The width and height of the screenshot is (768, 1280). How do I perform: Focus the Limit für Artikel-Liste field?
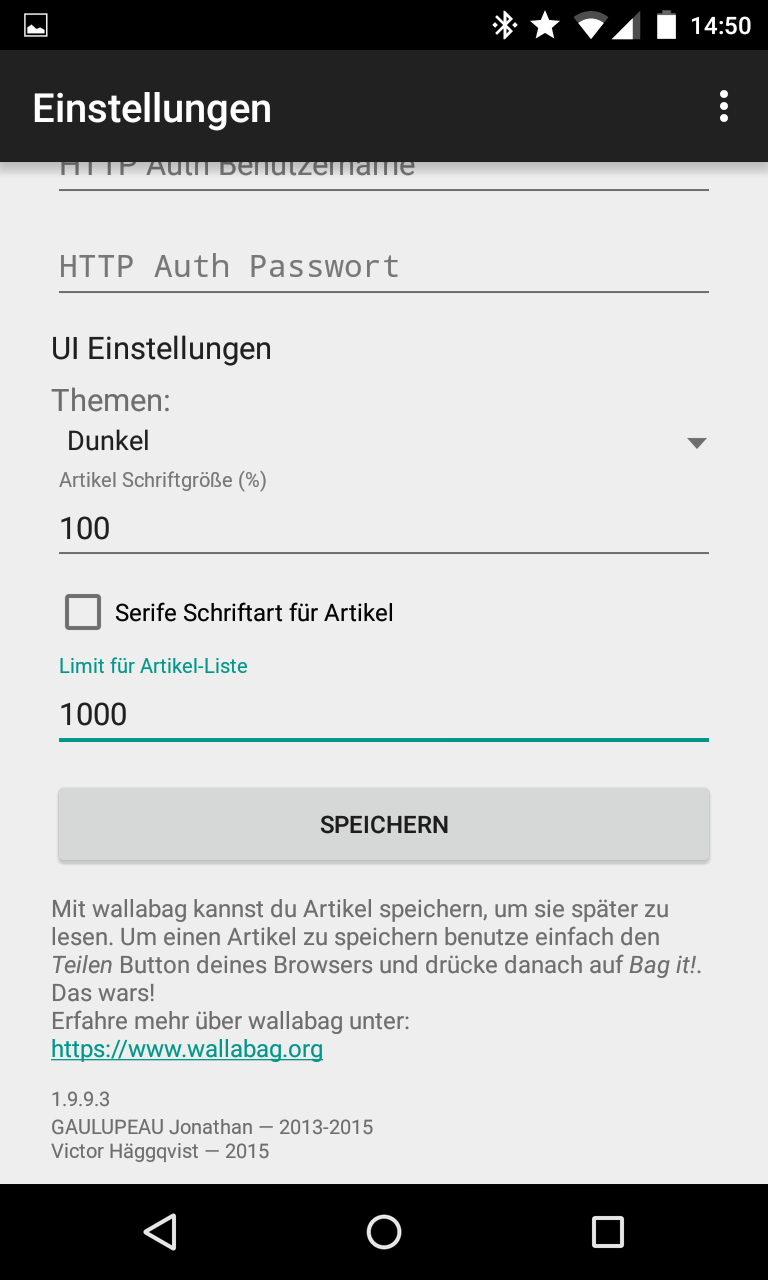pyautogui.click(x=383, y=714)
